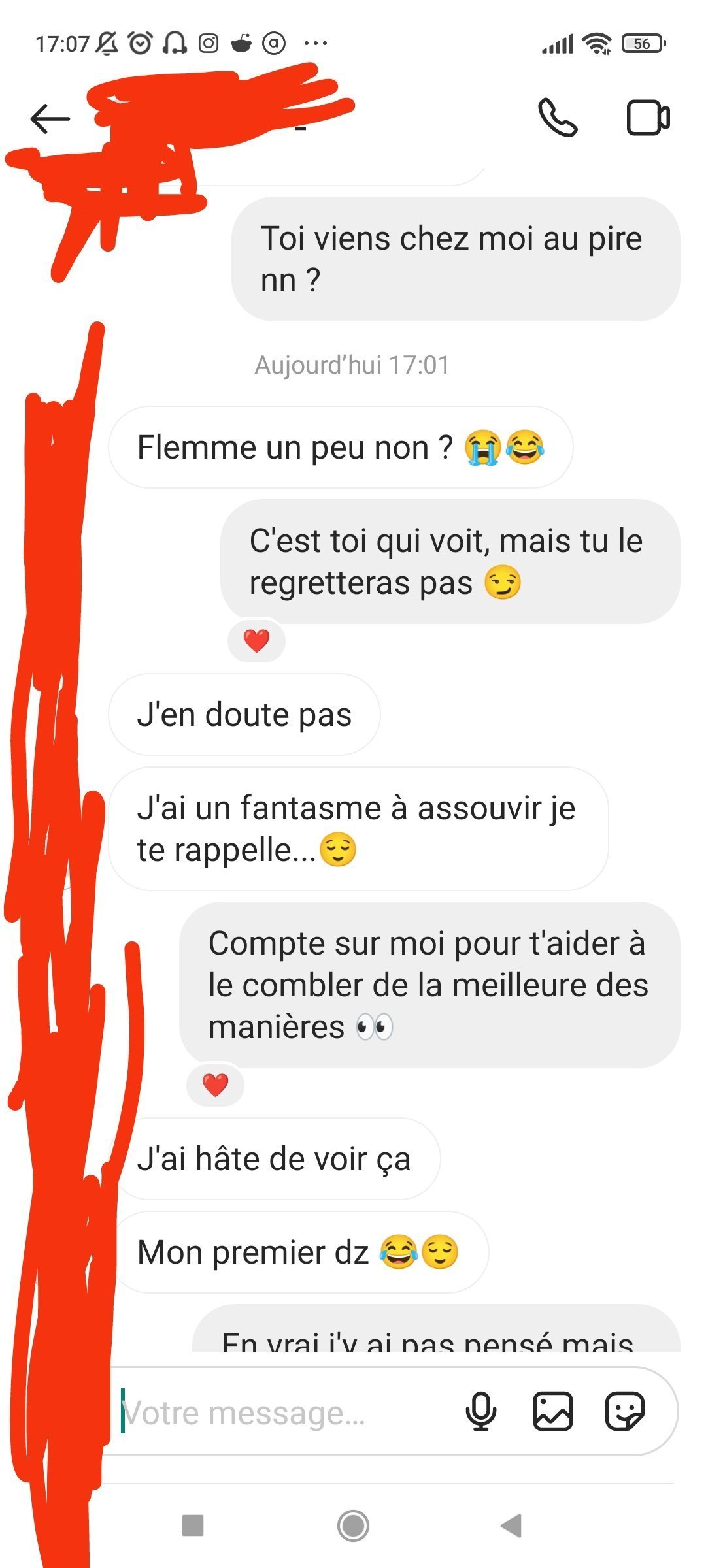Tap the system home button
The height and width of the screenshot is (1568, 706).
(x=353, y=1526)
